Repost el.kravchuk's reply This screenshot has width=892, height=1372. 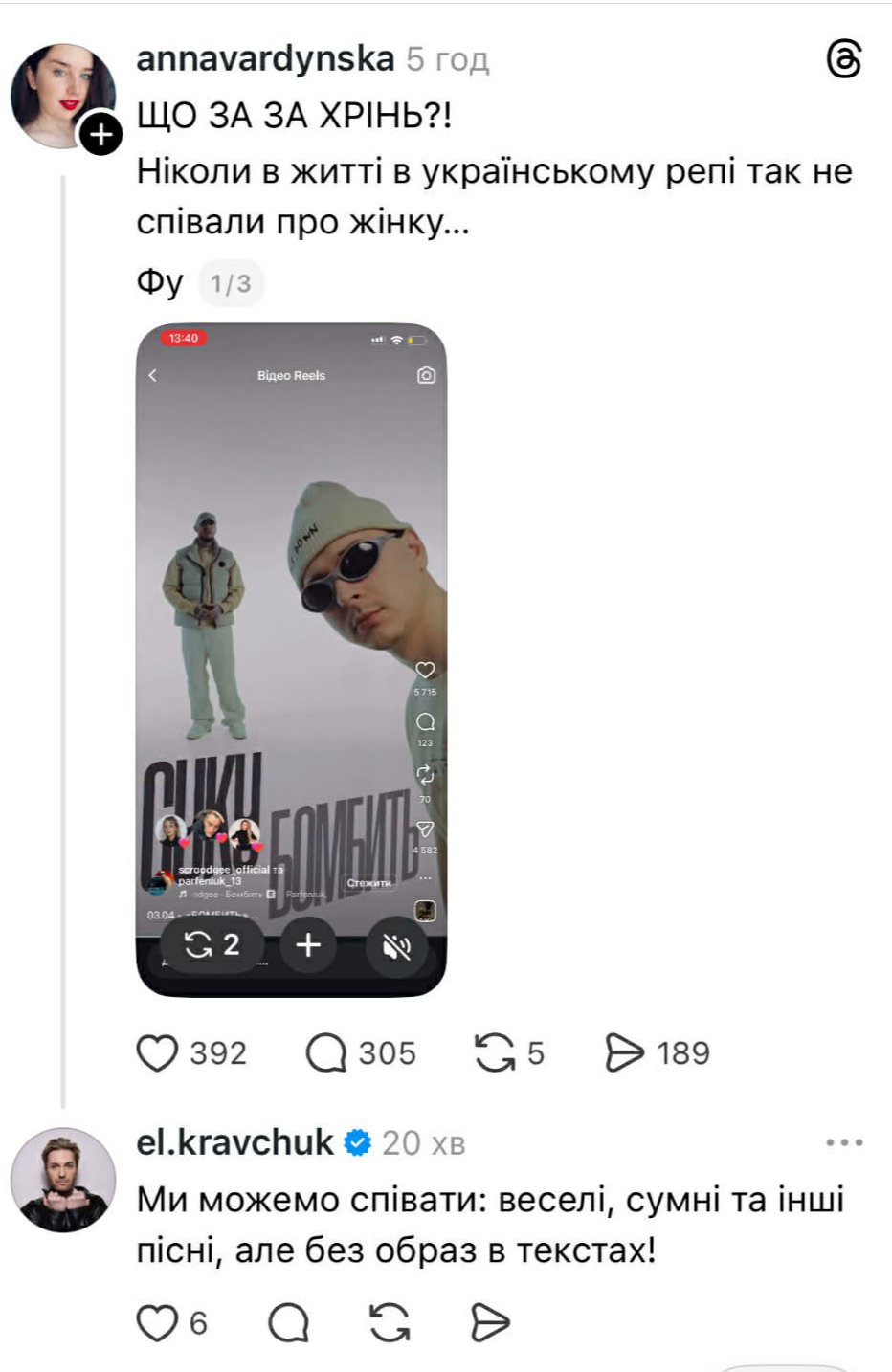click(390, 1323)
